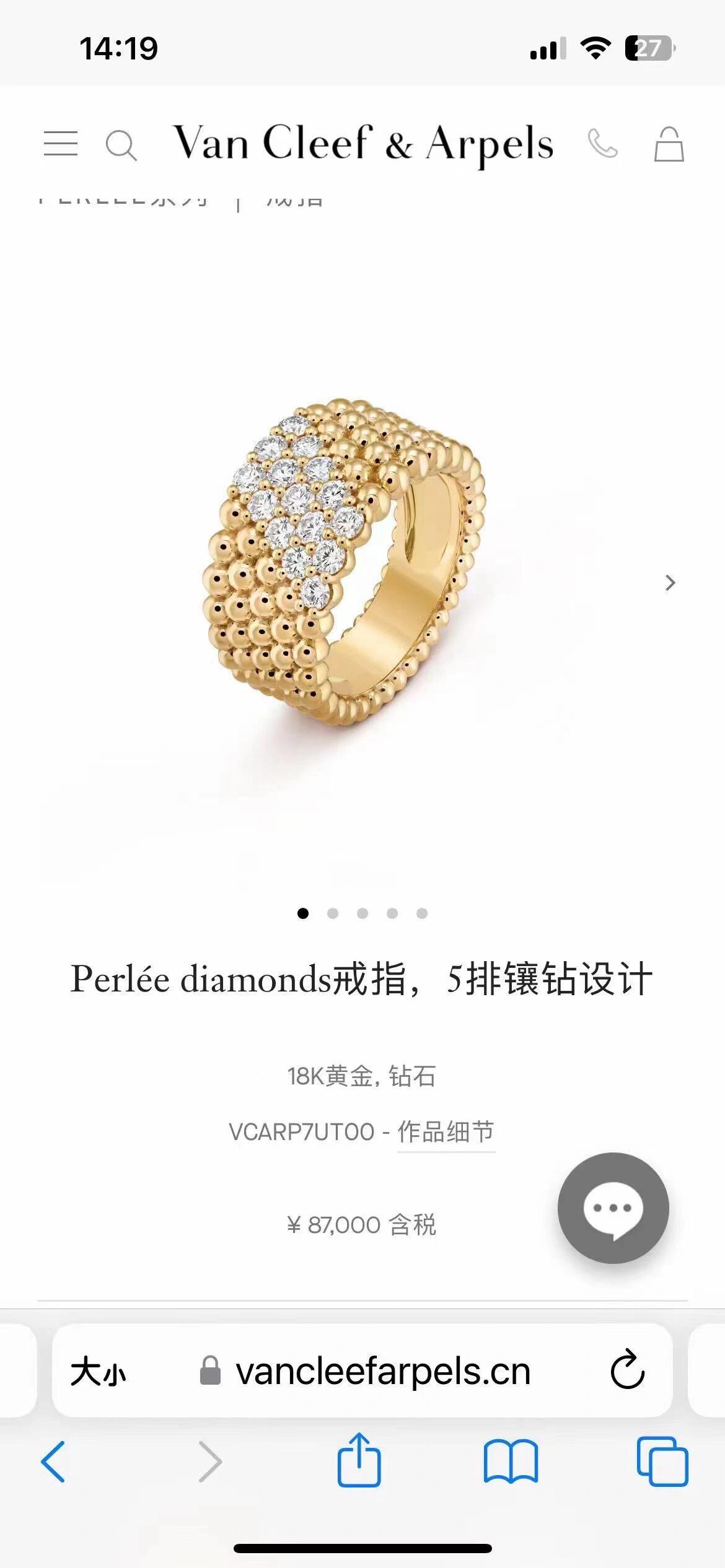
Task: Go back to the previous page
Action: (53, 1461)
